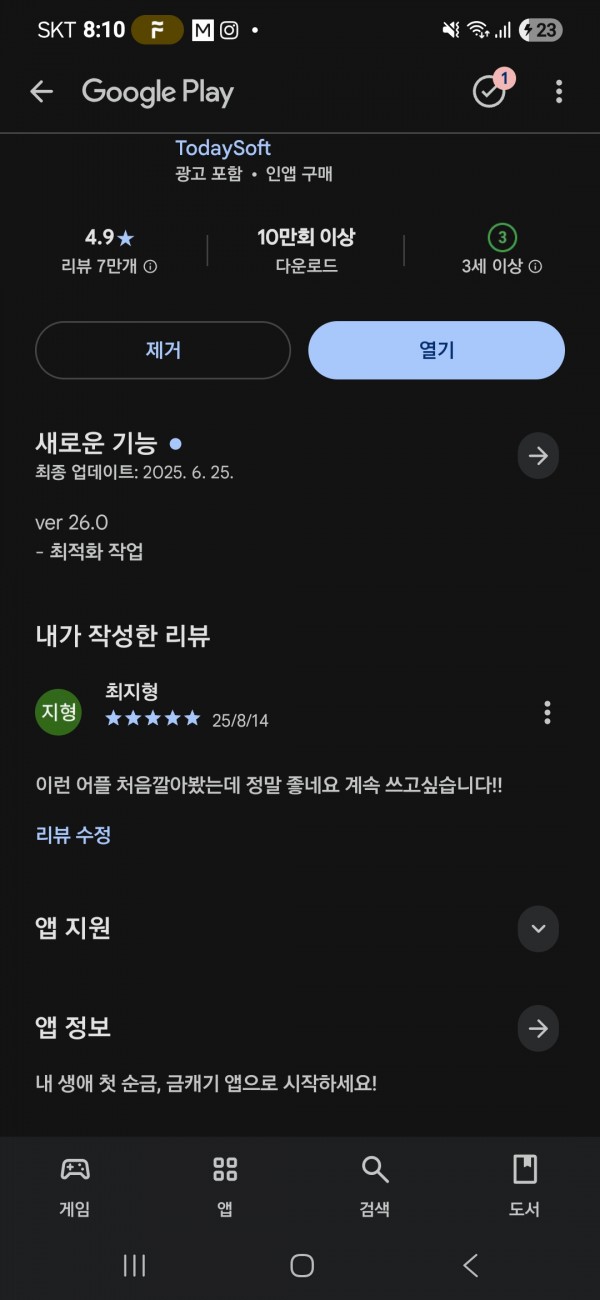The image size is (600, 1300).
Task: Switch to the 게임 tab
Action: click(75, 1185)
